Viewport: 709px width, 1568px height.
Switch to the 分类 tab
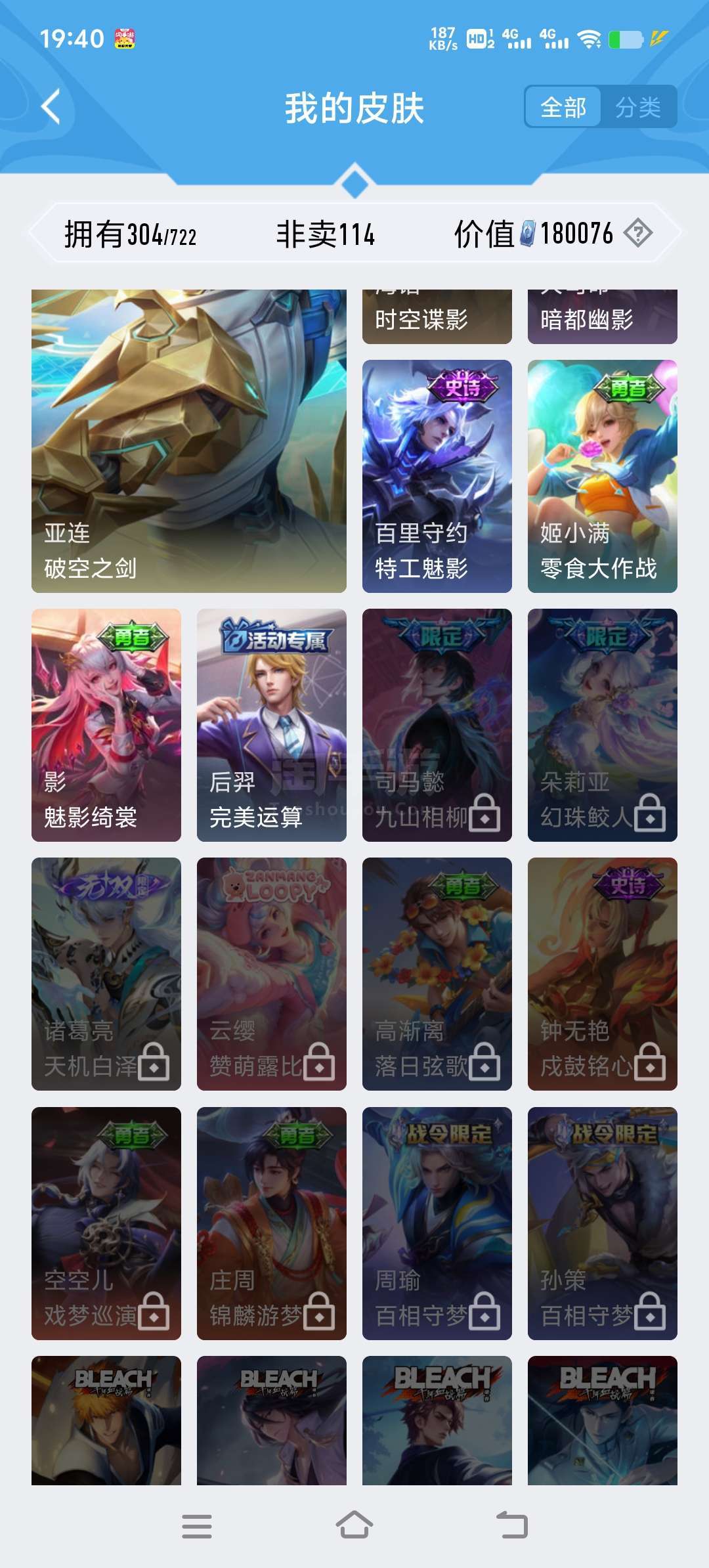coord(637,107)
